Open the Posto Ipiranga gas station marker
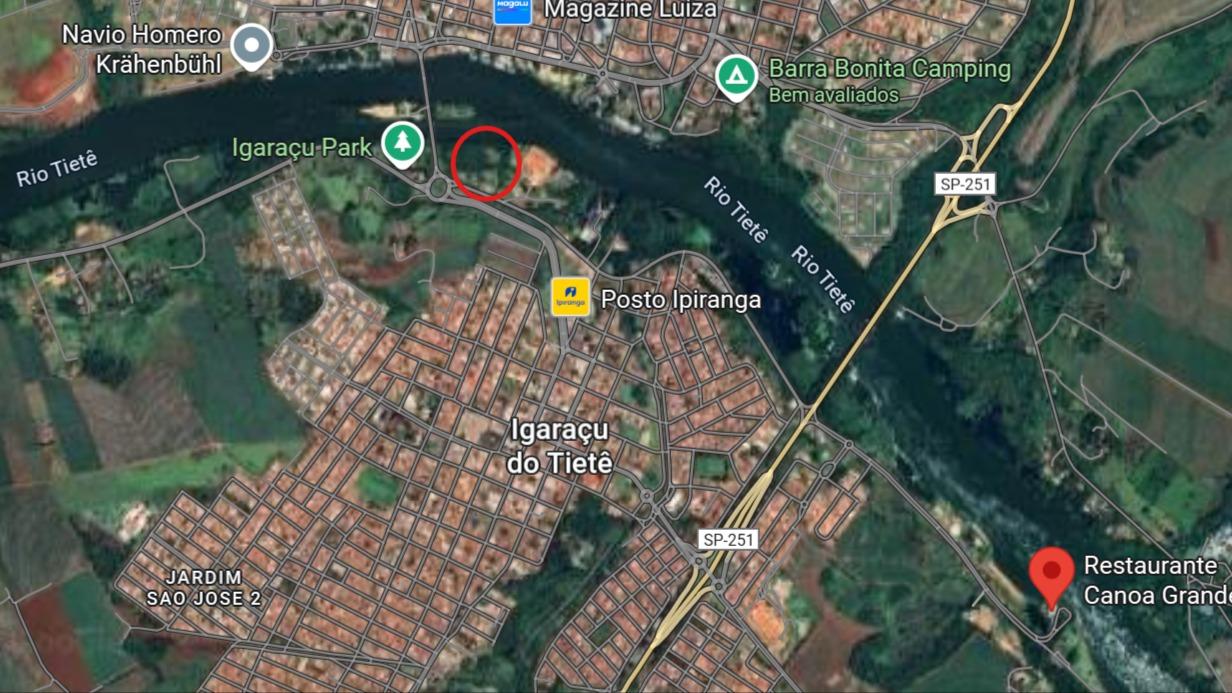The height and width of the screenshot is (693, 1232). point(571,298)
